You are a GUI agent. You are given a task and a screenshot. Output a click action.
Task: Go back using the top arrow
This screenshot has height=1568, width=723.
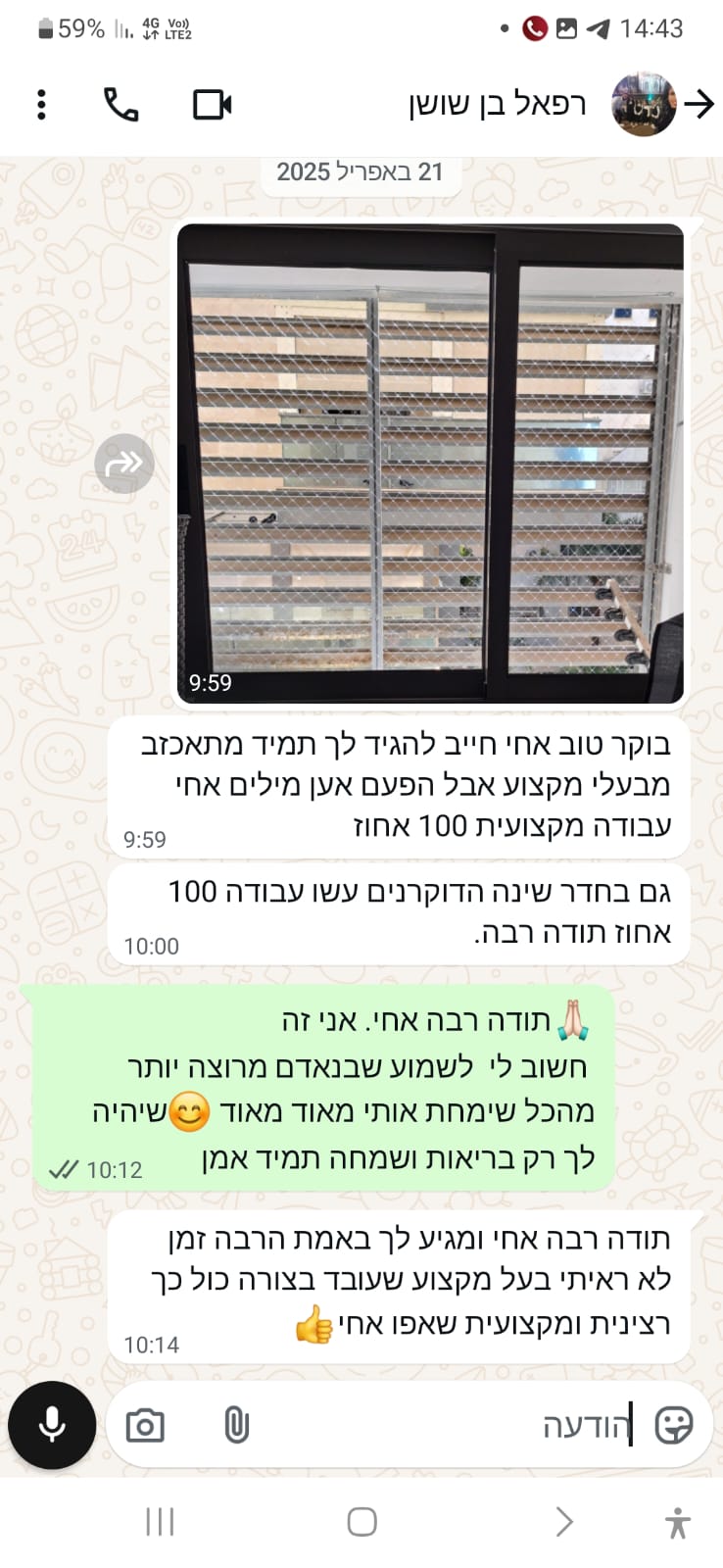point(699,104)
